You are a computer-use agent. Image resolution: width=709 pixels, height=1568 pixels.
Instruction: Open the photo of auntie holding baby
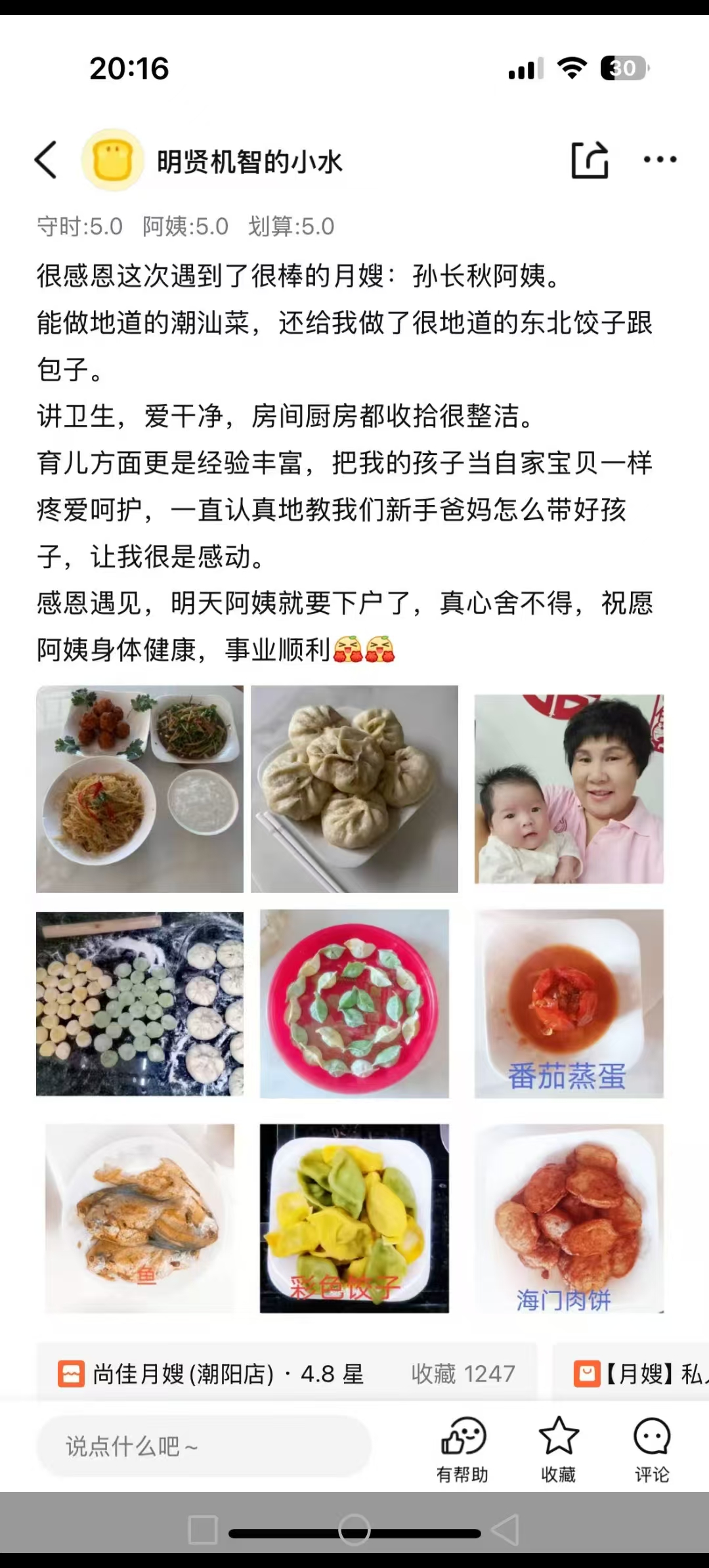[569, 789]
